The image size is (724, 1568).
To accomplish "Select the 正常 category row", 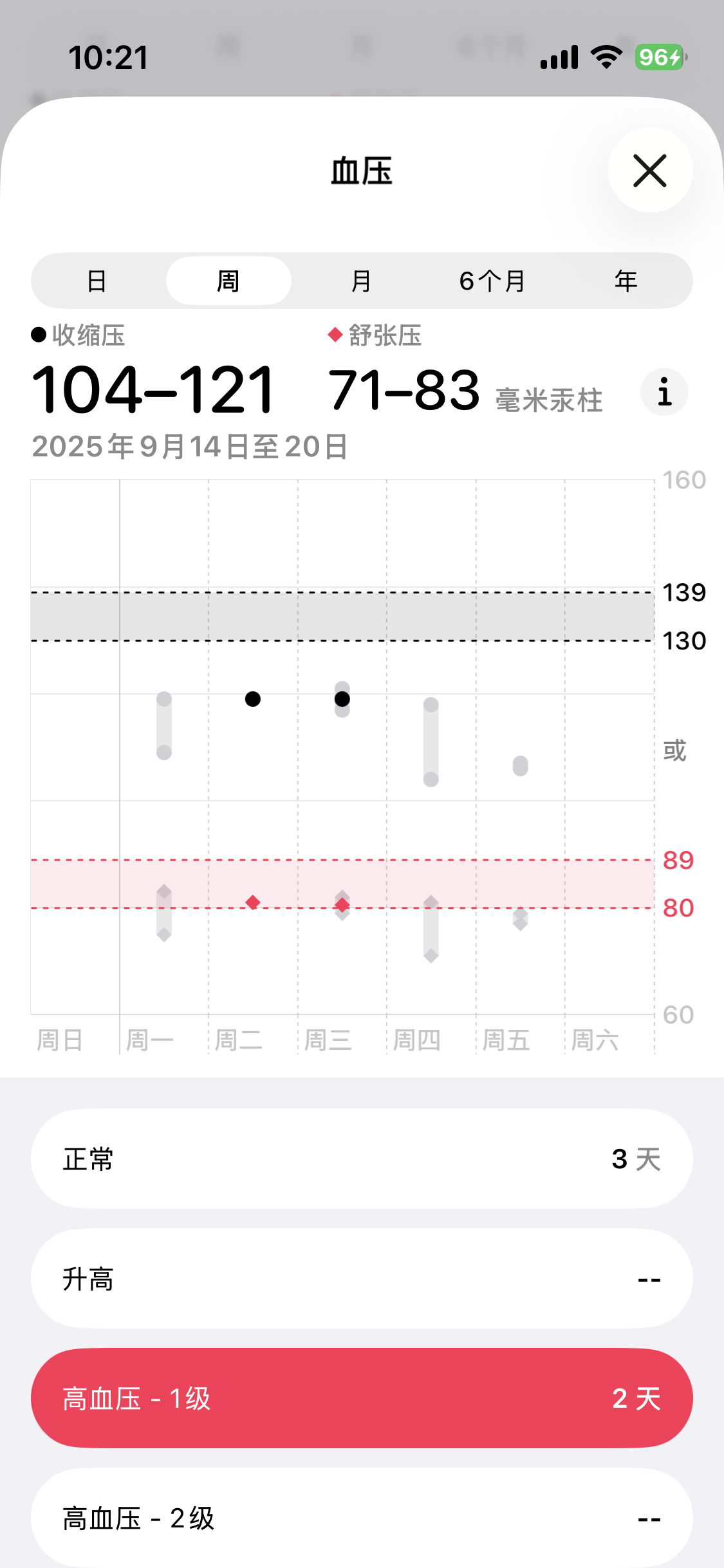I will point(362,1159).
